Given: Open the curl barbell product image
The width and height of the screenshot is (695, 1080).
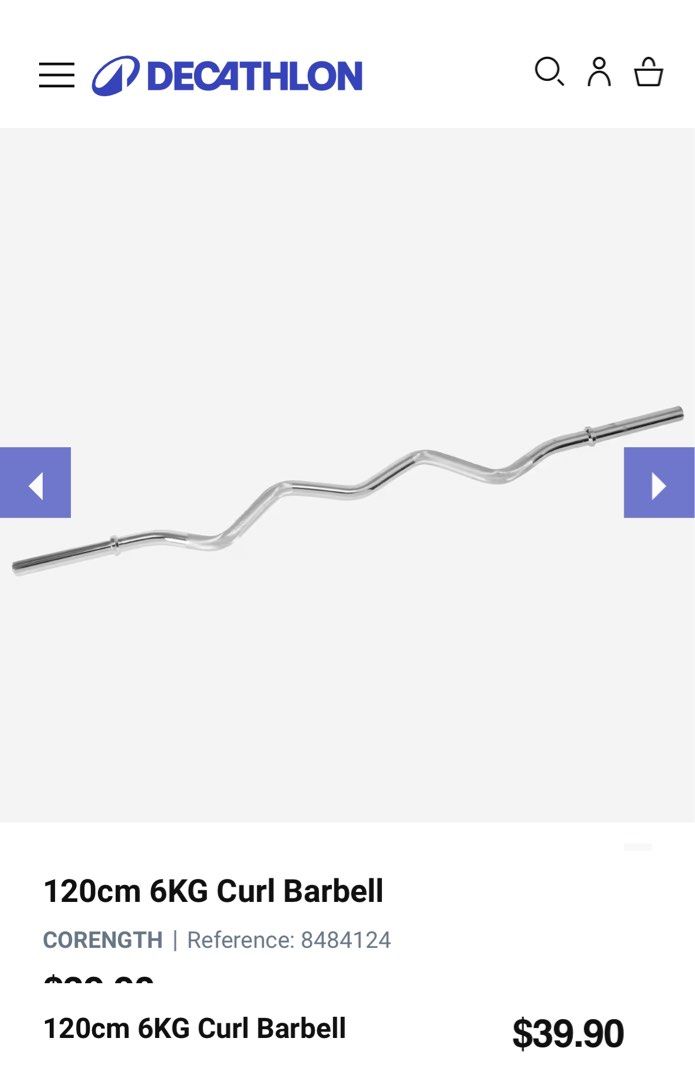Looking at the screenshot, I should (347, 490).
